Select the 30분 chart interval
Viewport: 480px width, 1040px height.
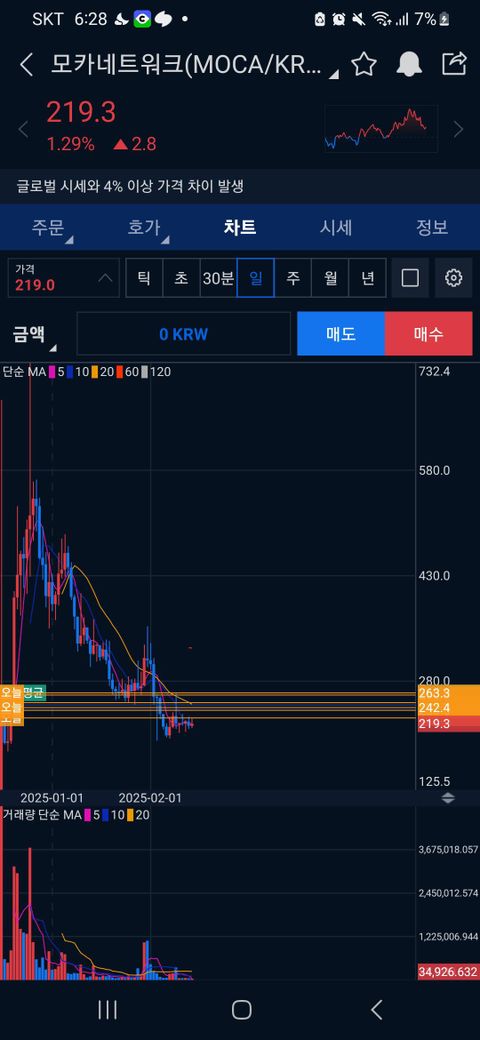(x=218, y=278)
